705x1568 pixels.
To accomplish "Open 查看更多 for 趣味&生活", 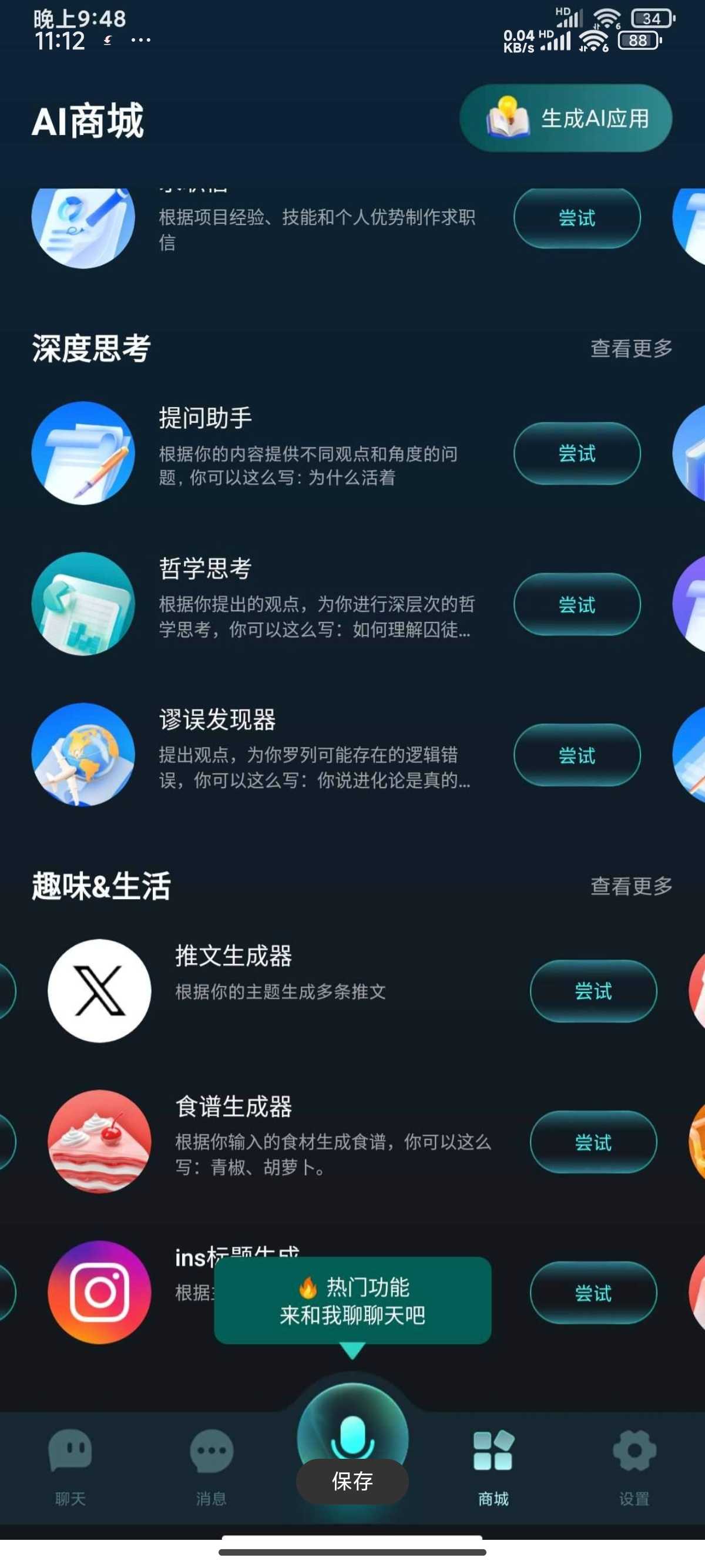I will pos(631,886).
